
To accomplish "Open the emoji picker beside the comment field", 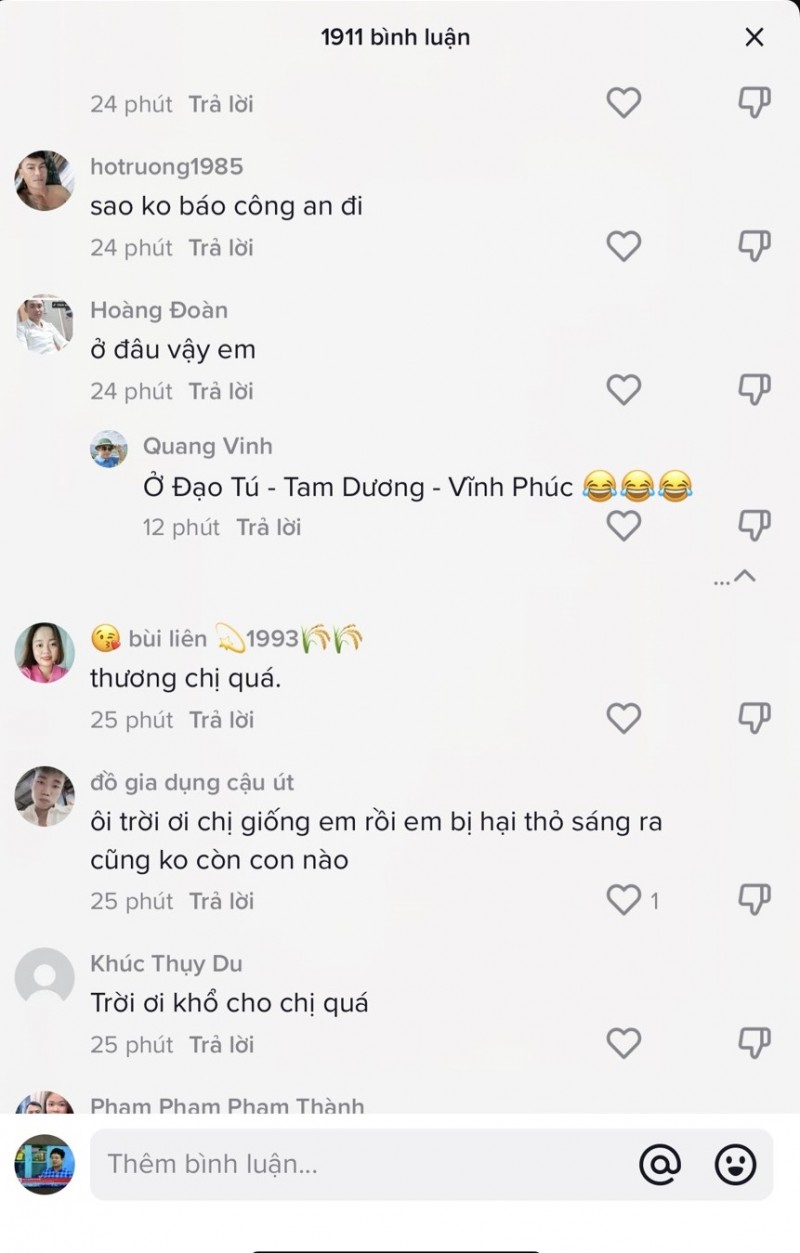I will 736,1164.
